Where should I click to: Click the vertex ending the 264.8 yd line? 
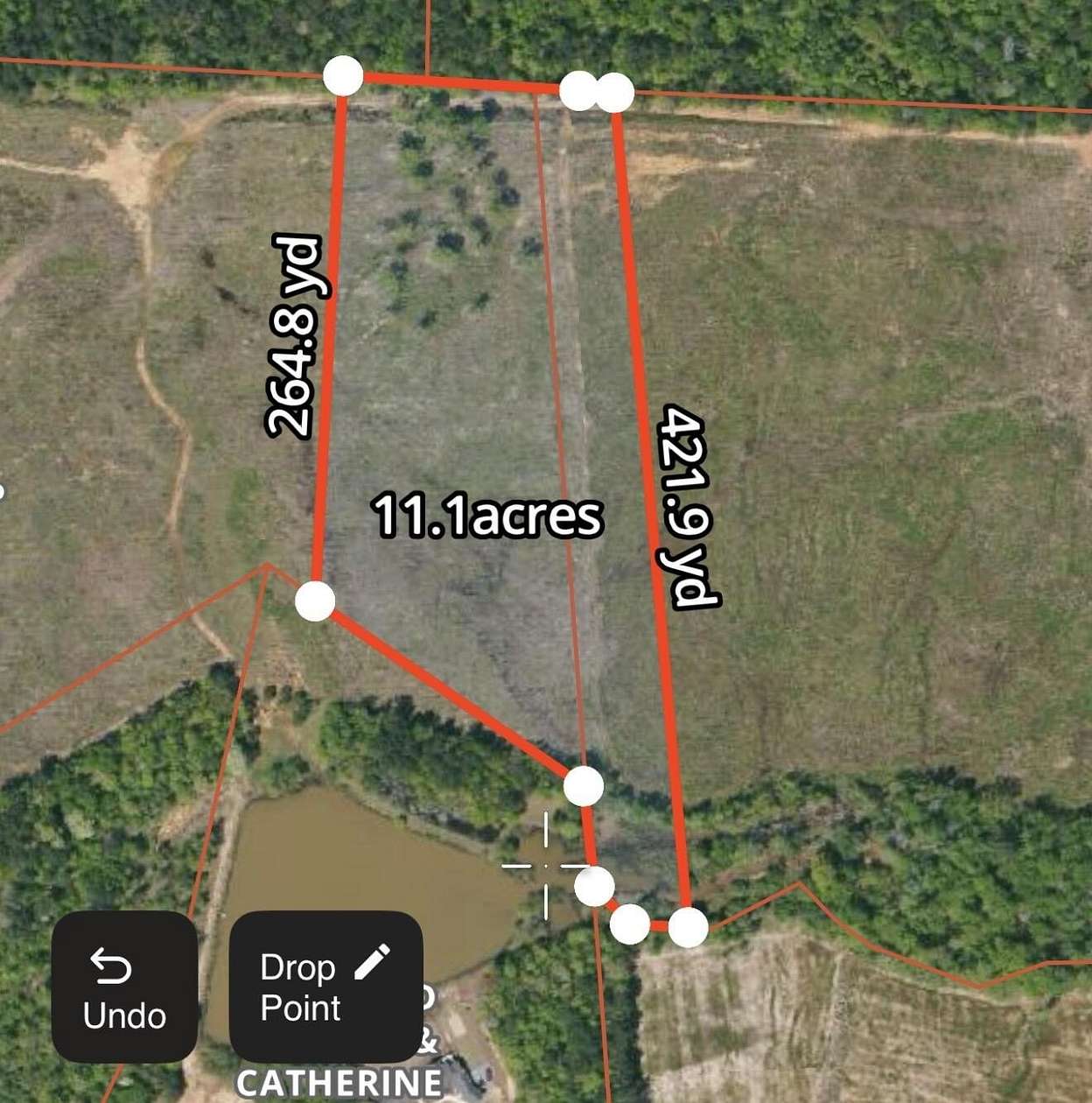point(316,602)
